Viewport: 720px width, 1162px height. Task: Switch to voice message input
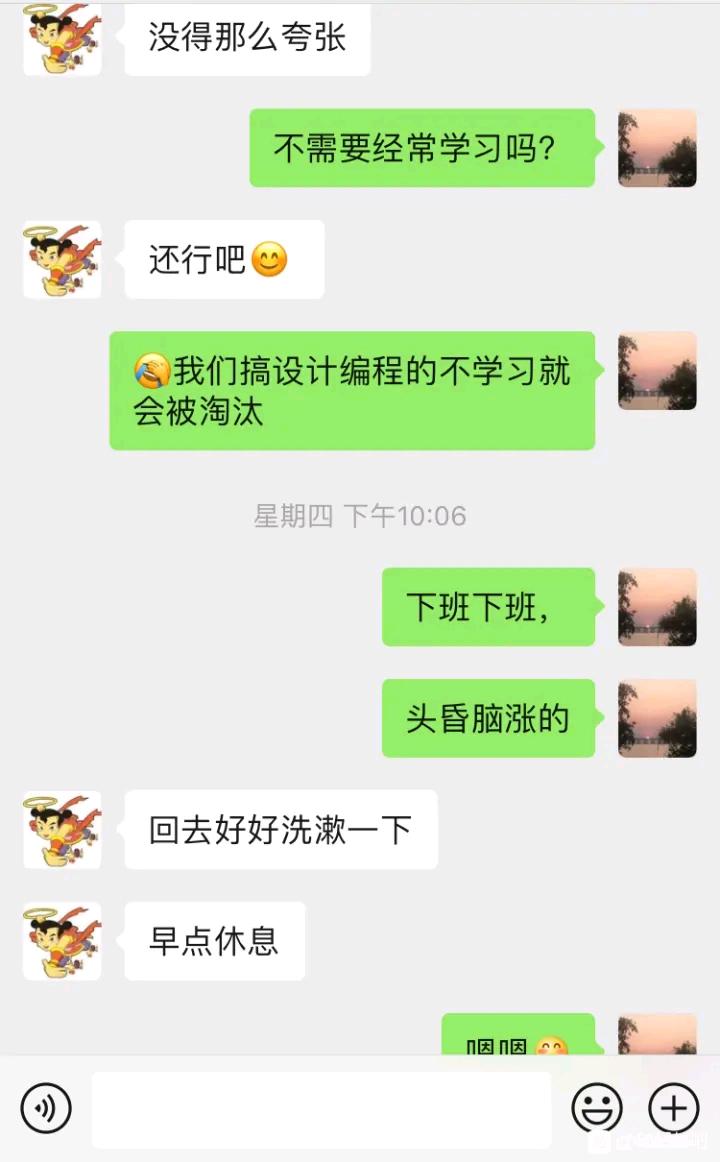46,1108
